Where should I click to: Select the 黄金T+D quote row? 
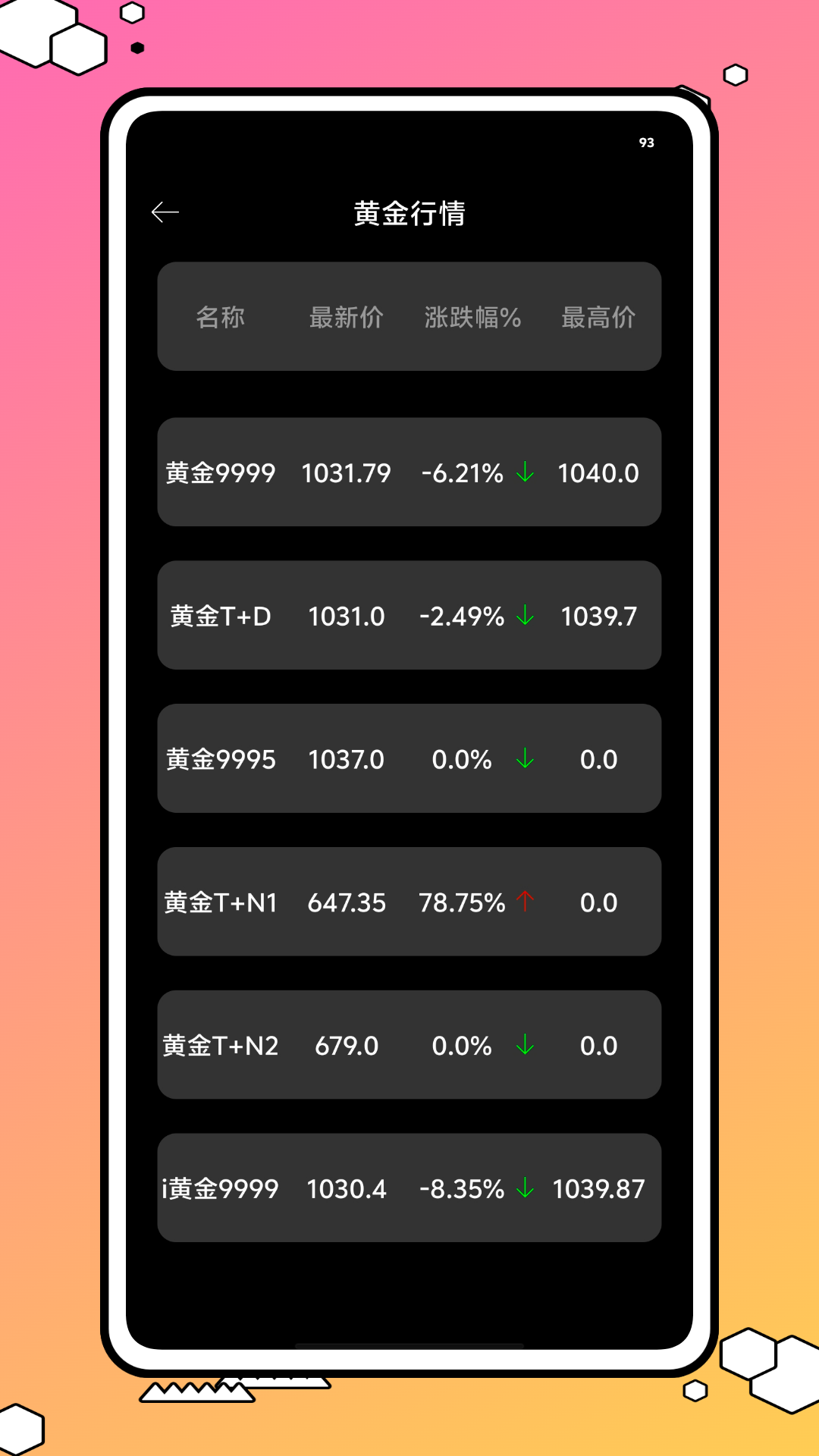409,616
